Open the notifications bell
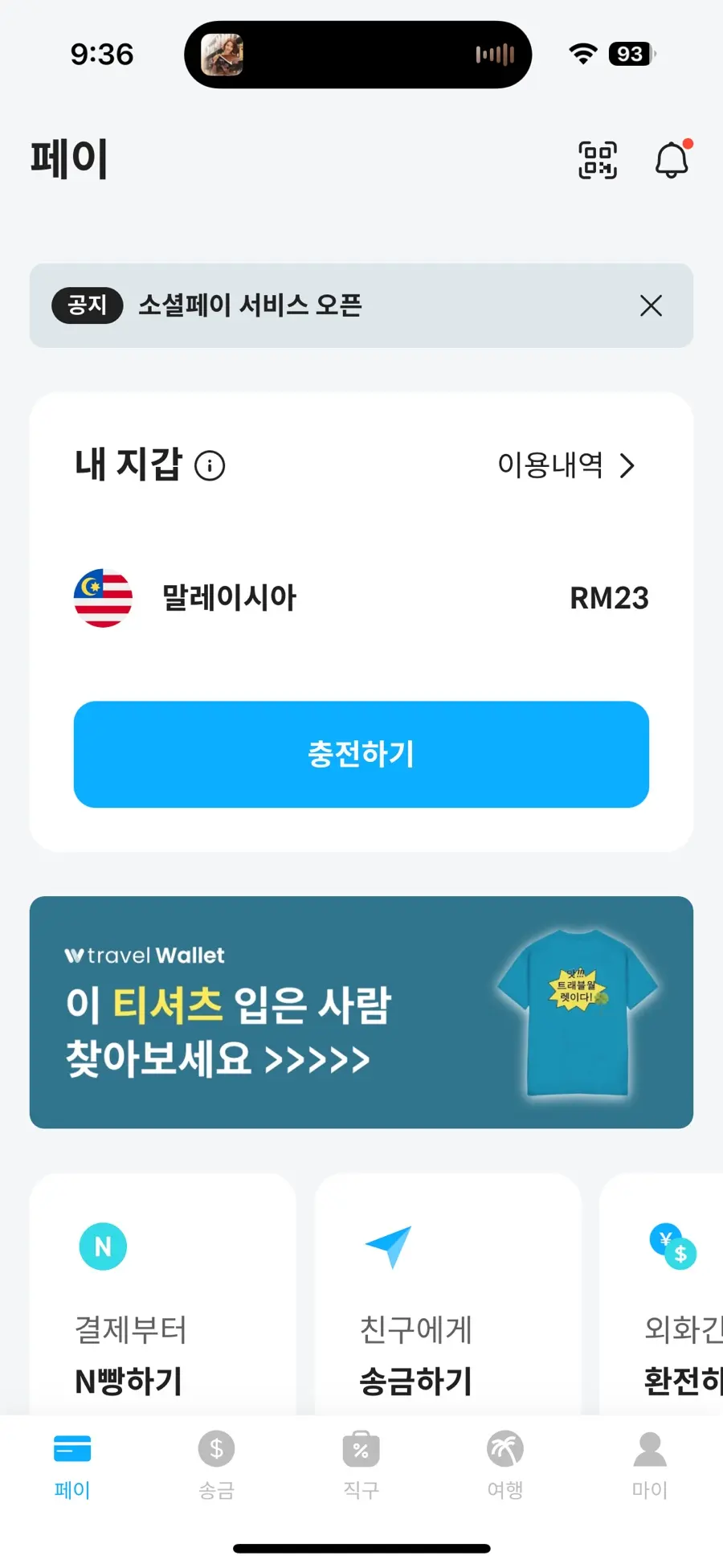 coord(672,159)
